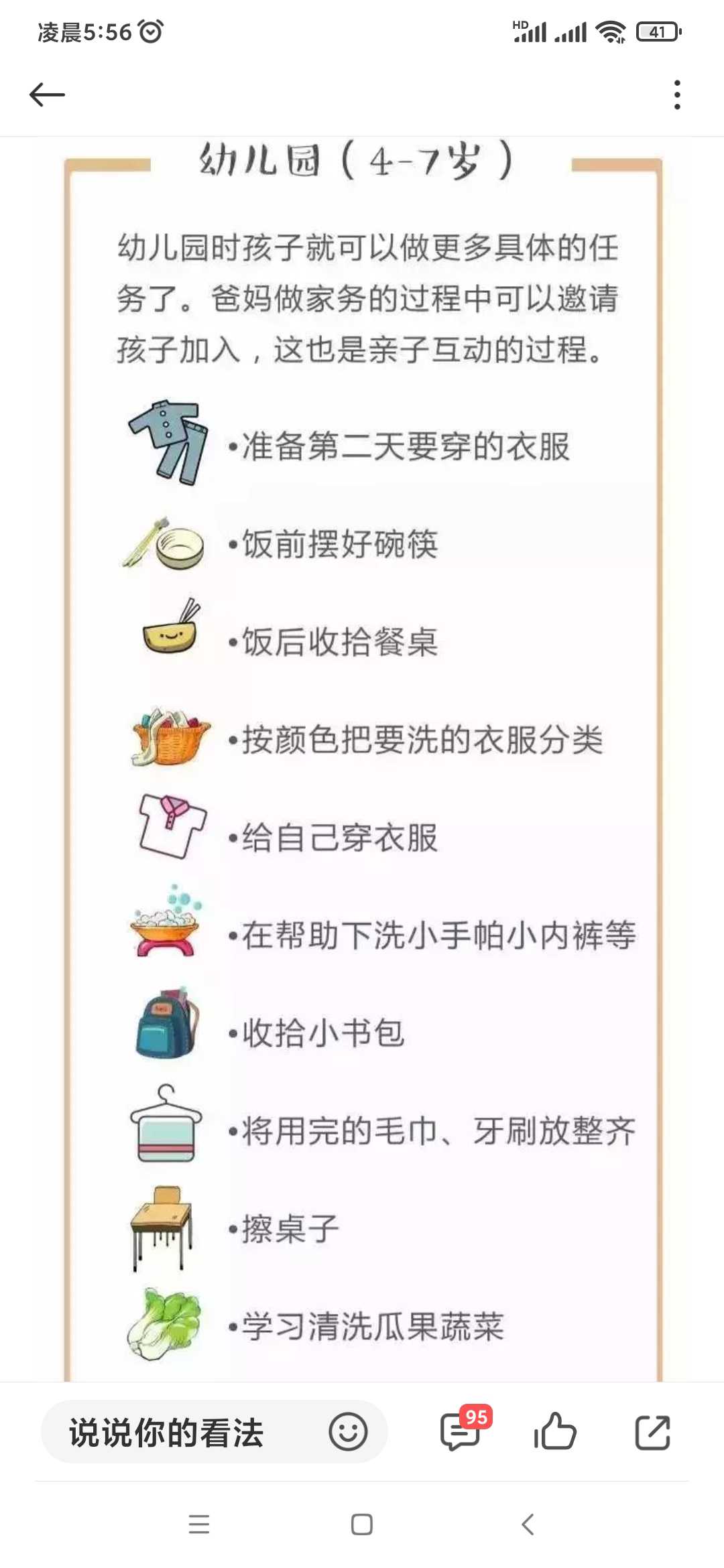Open recent apps from navigation bar
The width and height of the screenshot is (724, 1568).
point(199,1524)
